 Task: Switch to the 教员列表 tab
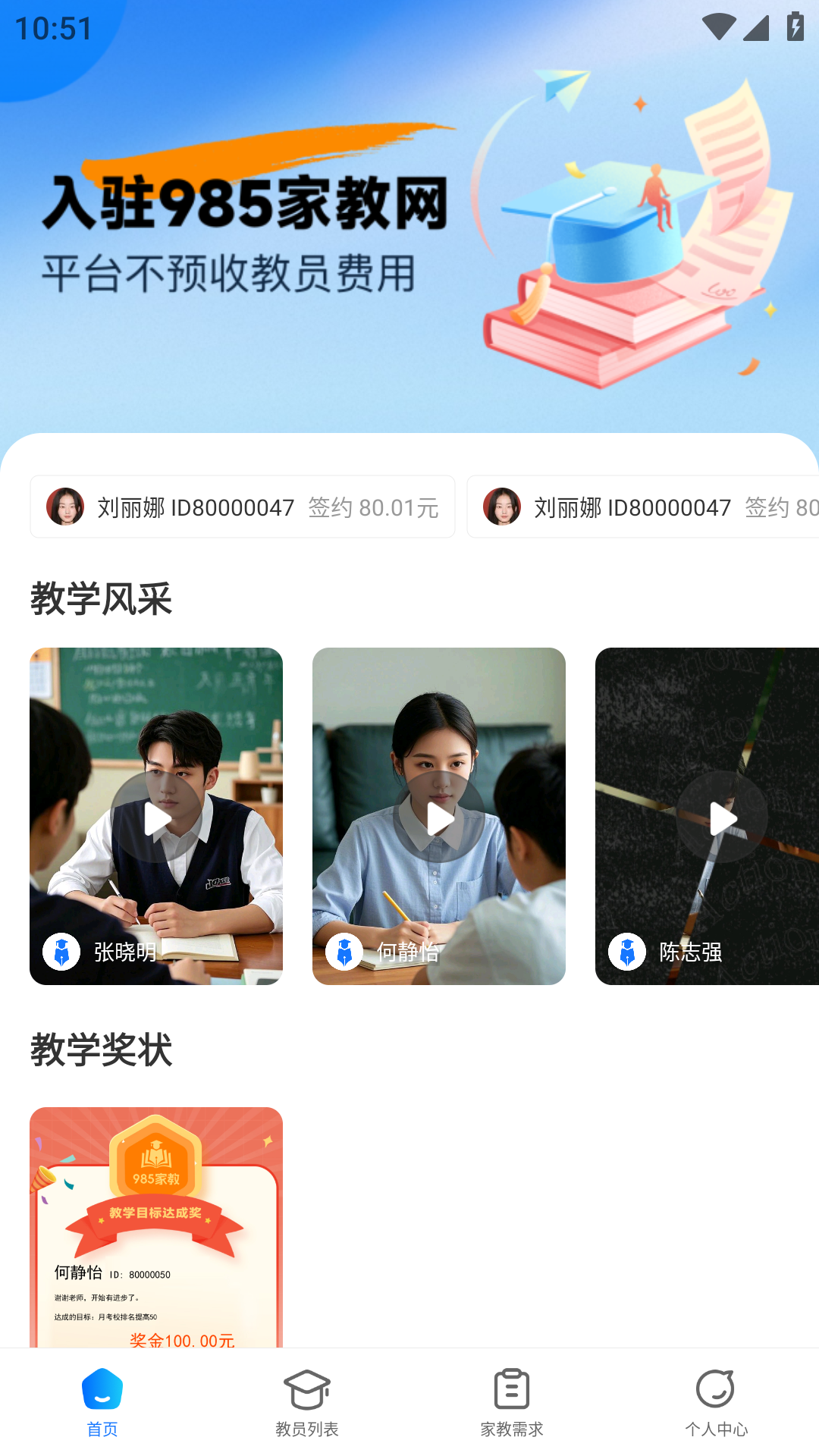[x=307, y=1403]
